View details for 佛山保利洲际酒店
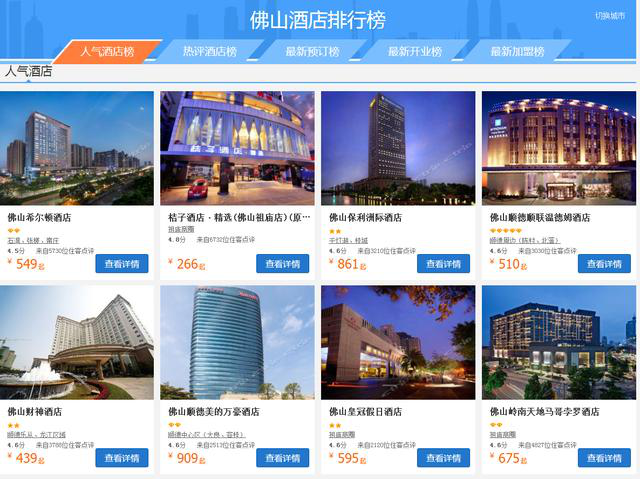The height and width of the screenshot is (479, 640). (443, 264)
